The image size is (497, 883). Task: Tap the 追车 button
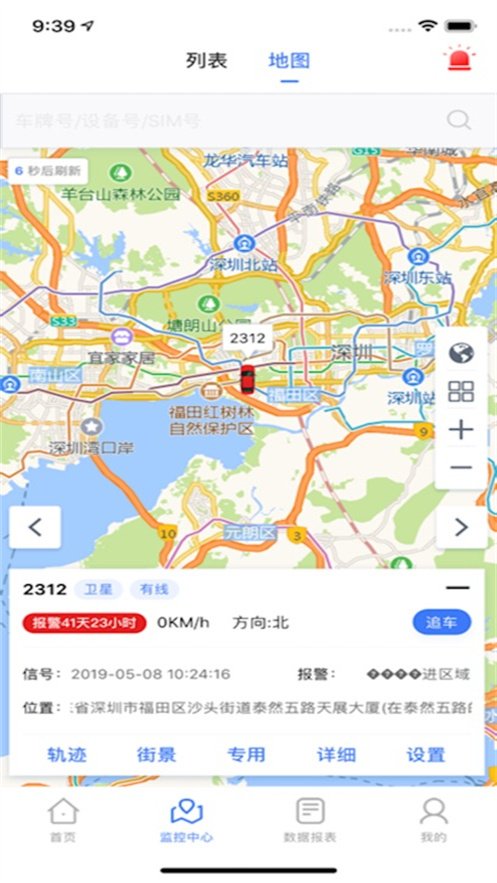point(442,622)
